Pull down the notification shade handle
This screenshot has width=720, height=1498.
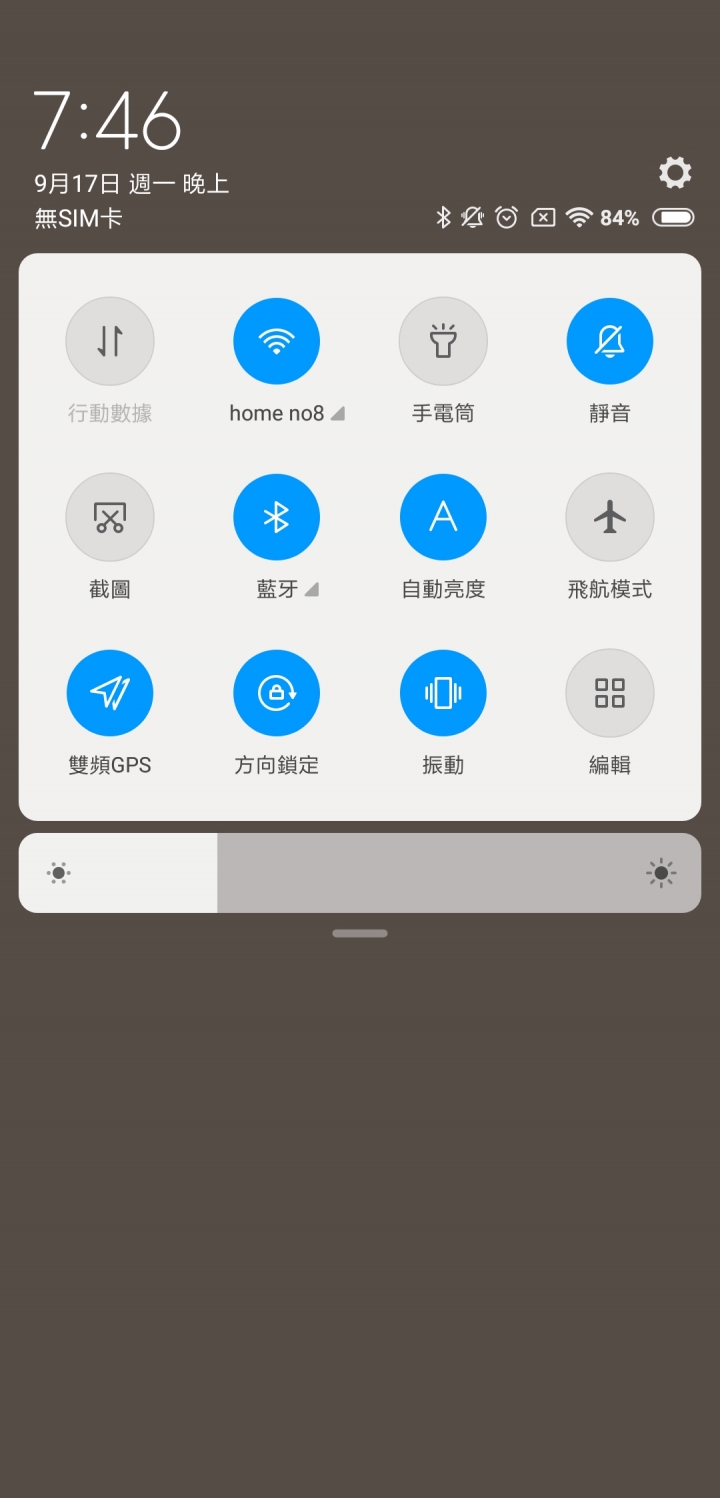click(x=360, y=932)
